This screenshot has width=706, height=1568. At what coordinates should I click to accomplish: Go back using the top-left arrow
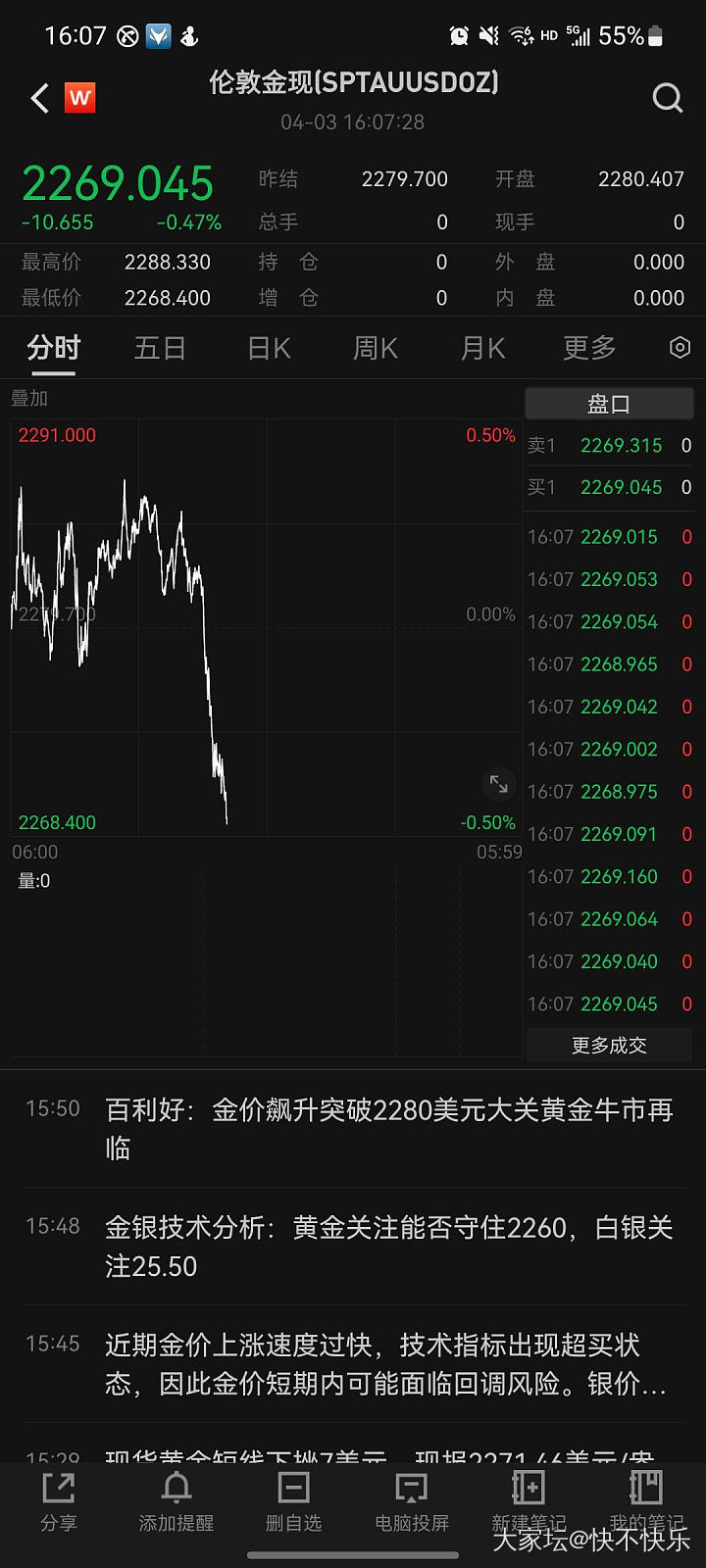point(39,98)
